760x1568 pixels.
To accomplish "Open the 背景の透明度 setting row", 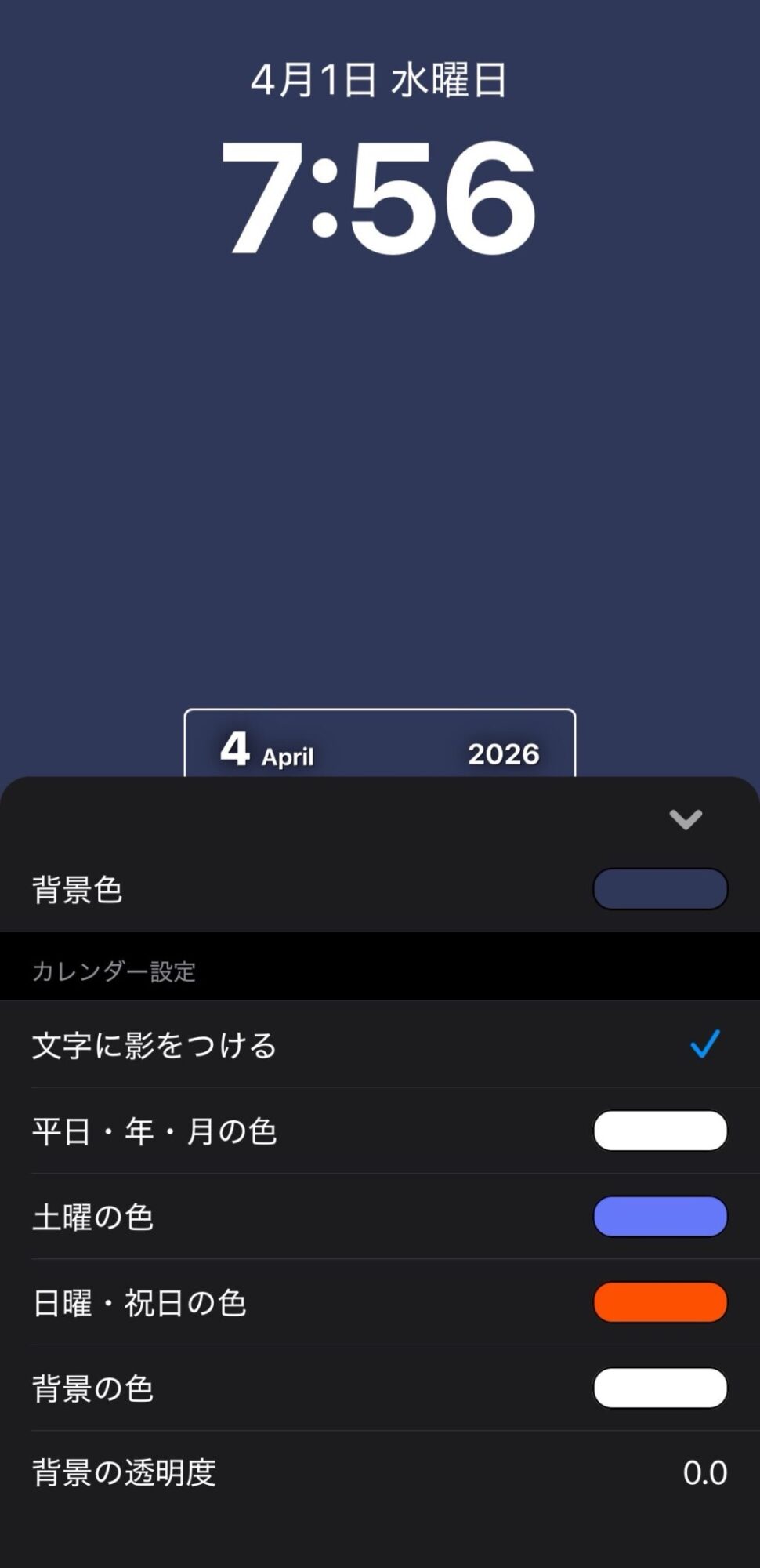I will [x=380, y=1473].
